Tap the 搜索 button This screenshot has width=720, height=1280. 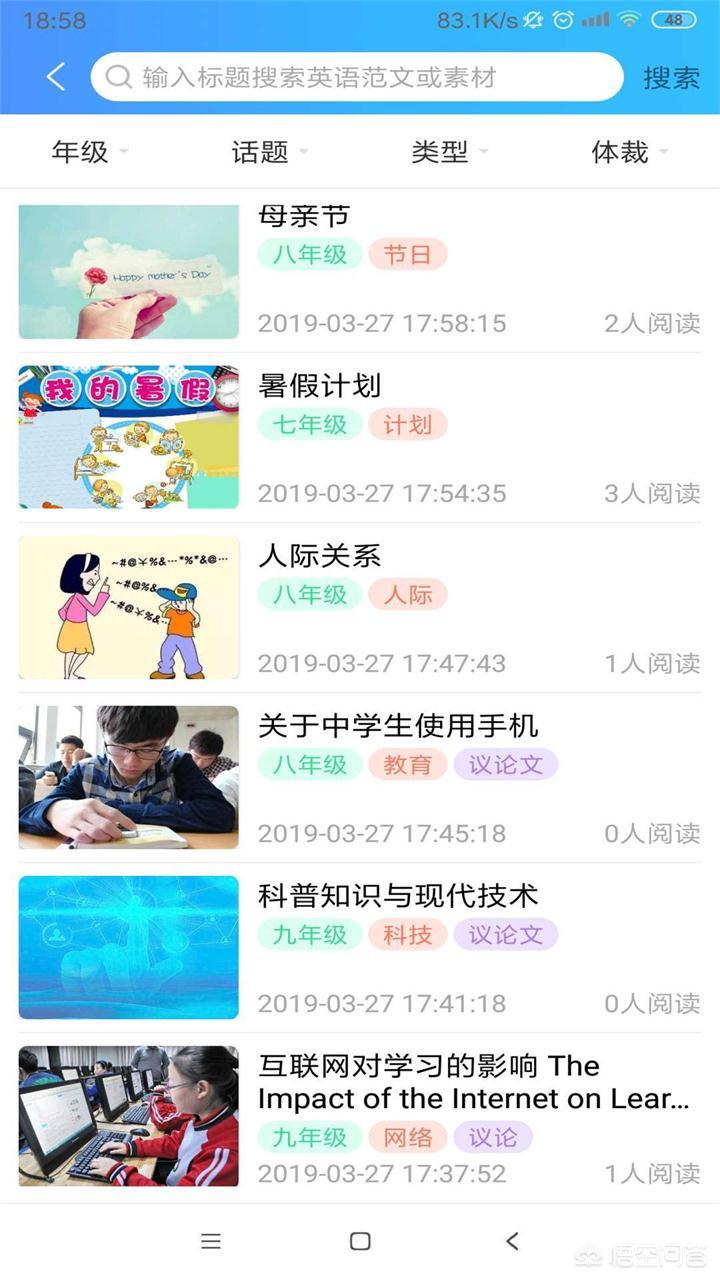pyautogui.click(x=671, y=78)
